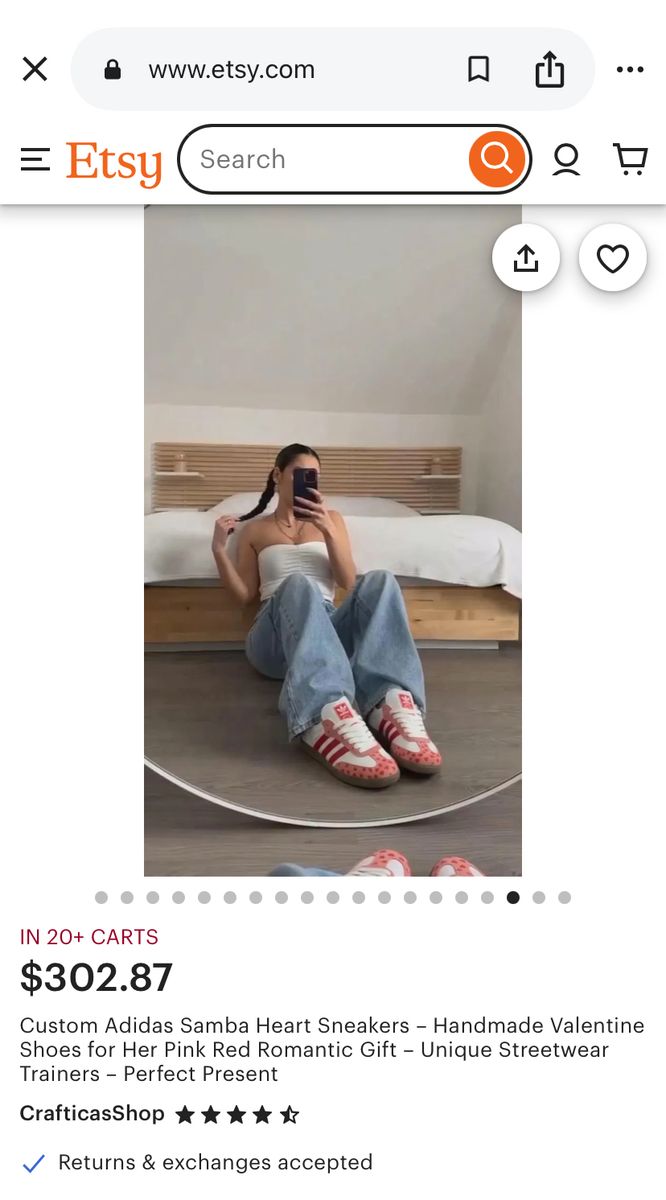Image resolution: width=666 pixels, height=1200 pixels.
Task: Visit the CrafticasShop seller page
Action: tap(92, 1113)
